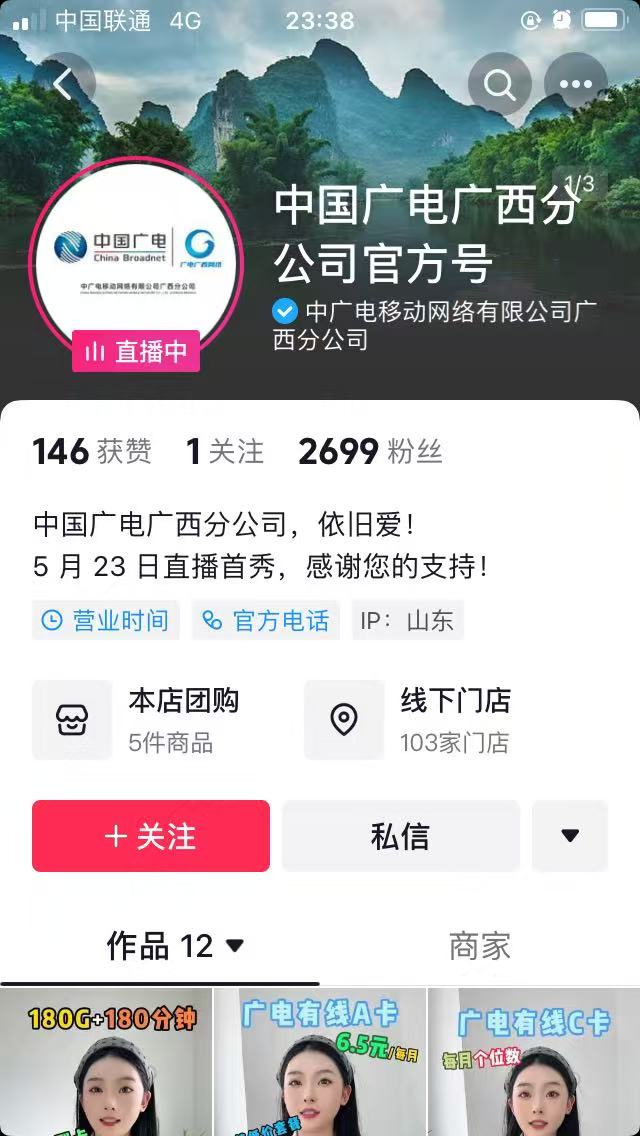The width and height of the screenshot is (640, 1136).
Task: View the 2699 粉丝 followers list
Action: [x=370, y=452]
